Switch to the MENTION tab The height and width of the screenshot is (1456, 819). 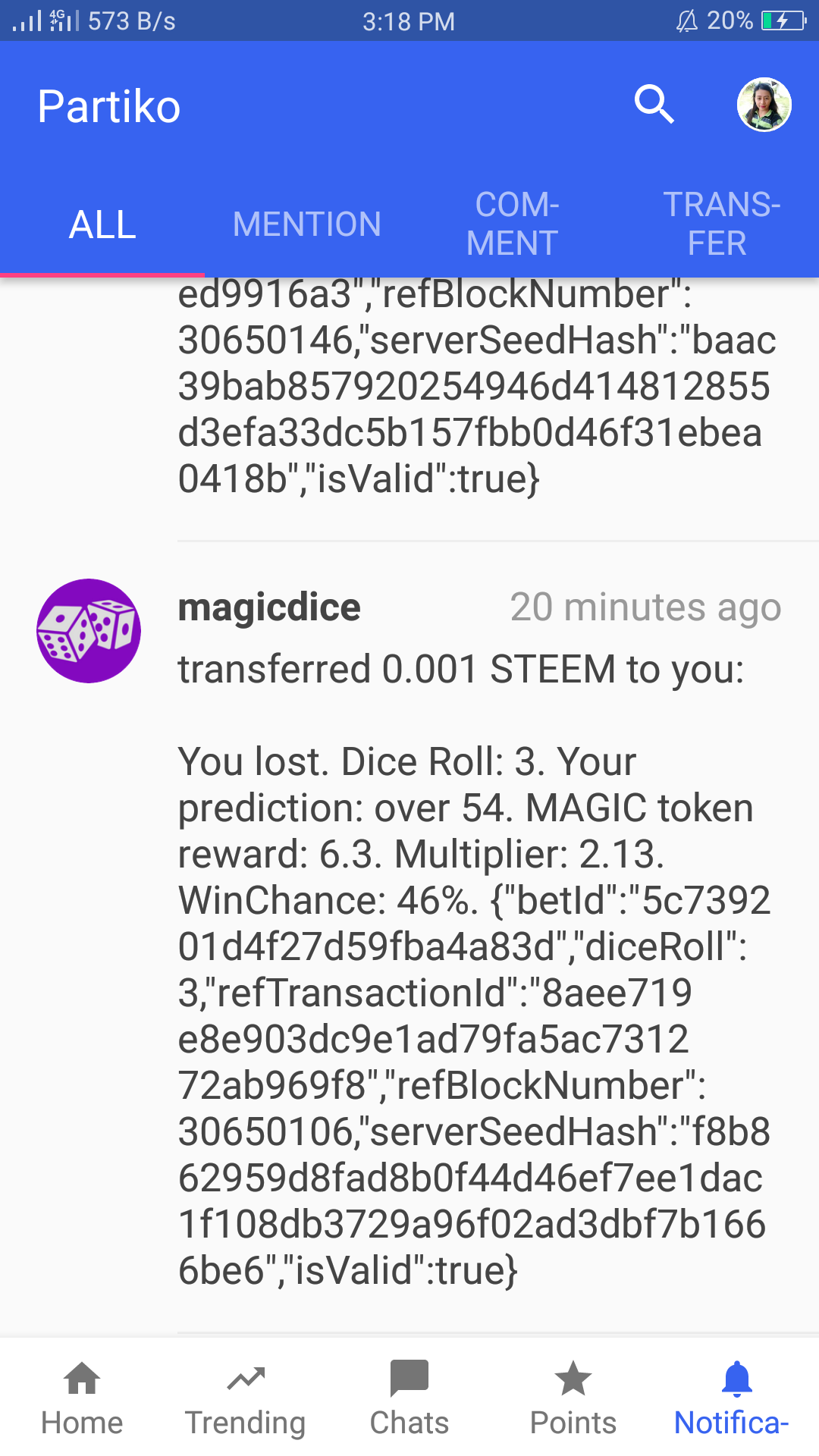(307, 224)
